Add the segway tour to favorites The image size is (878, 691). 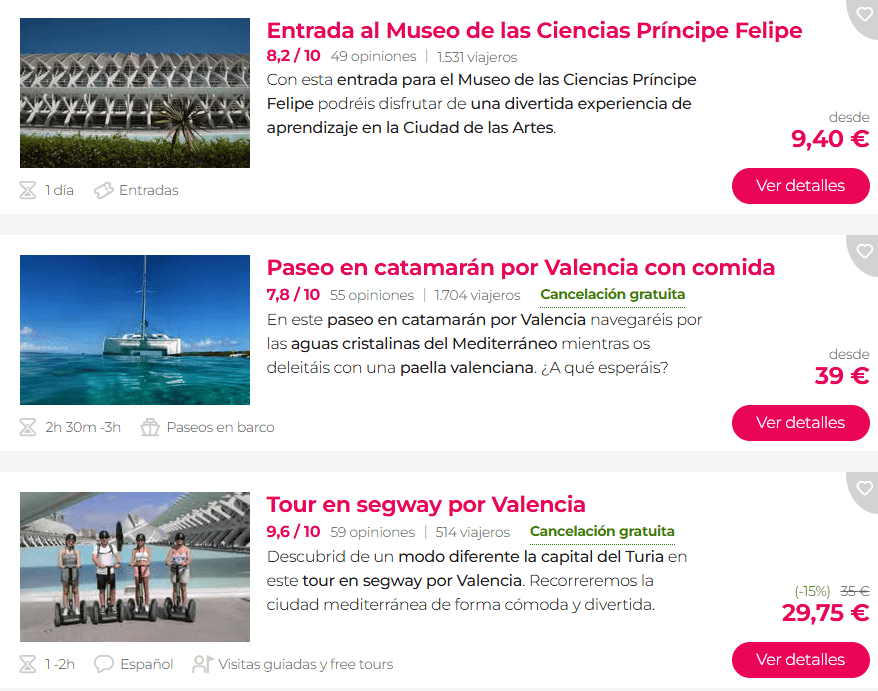click(864, 487)
